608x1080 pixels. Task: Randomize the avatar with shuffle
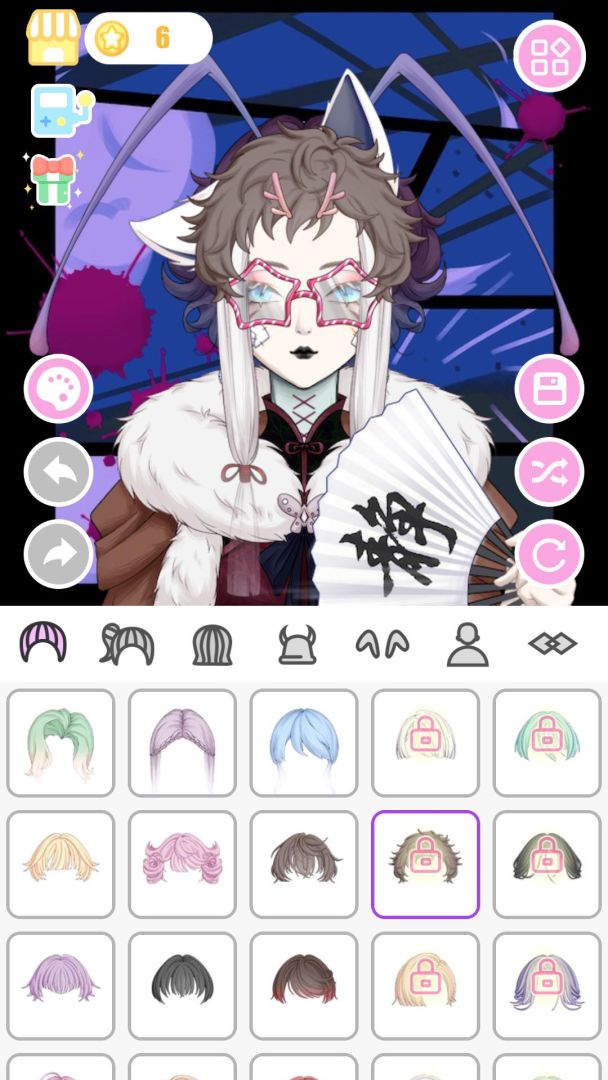pyautogui.click(x=549, y=471)
